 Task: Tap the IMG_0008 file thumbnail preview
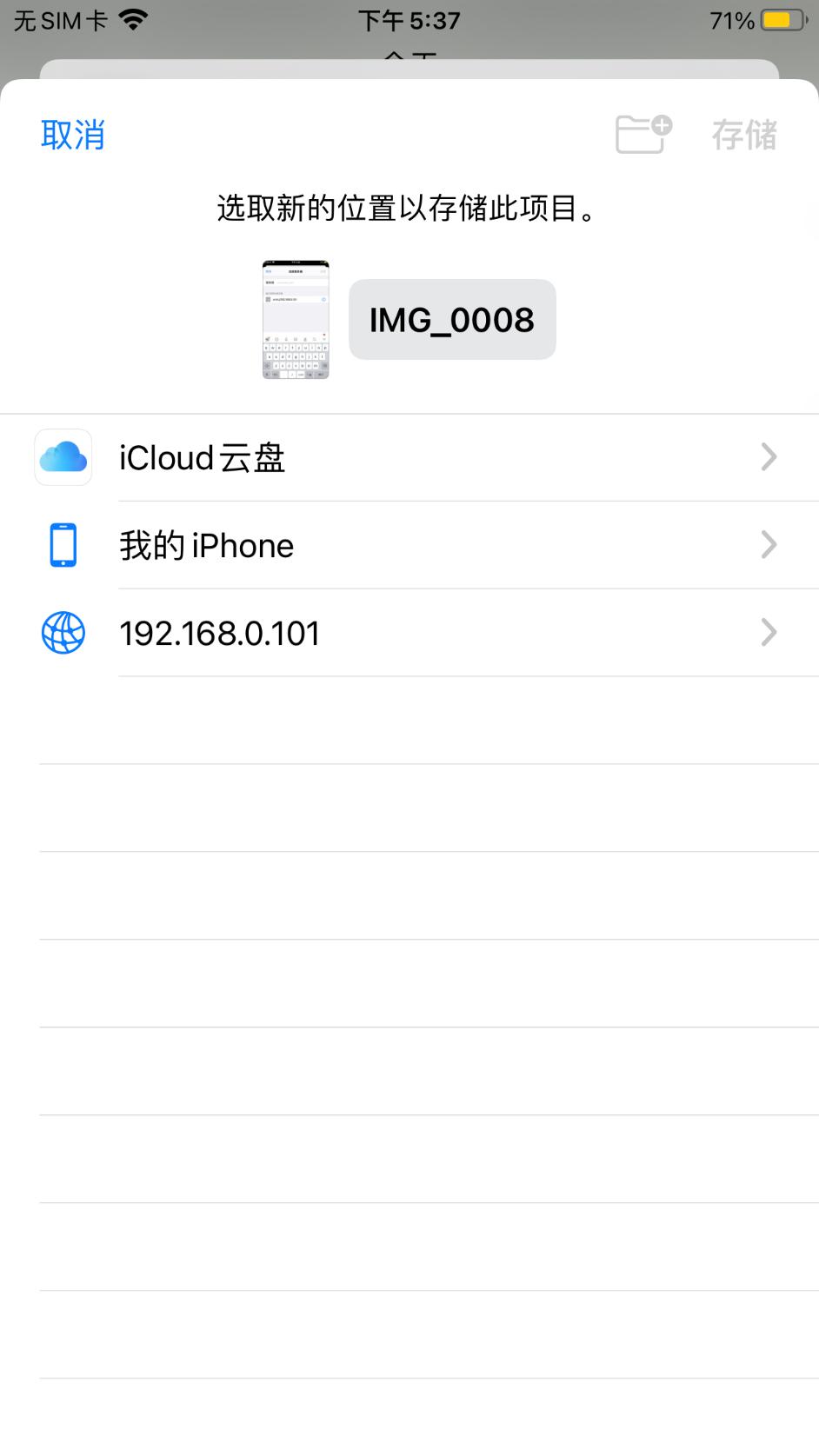[x=296, y=319]
